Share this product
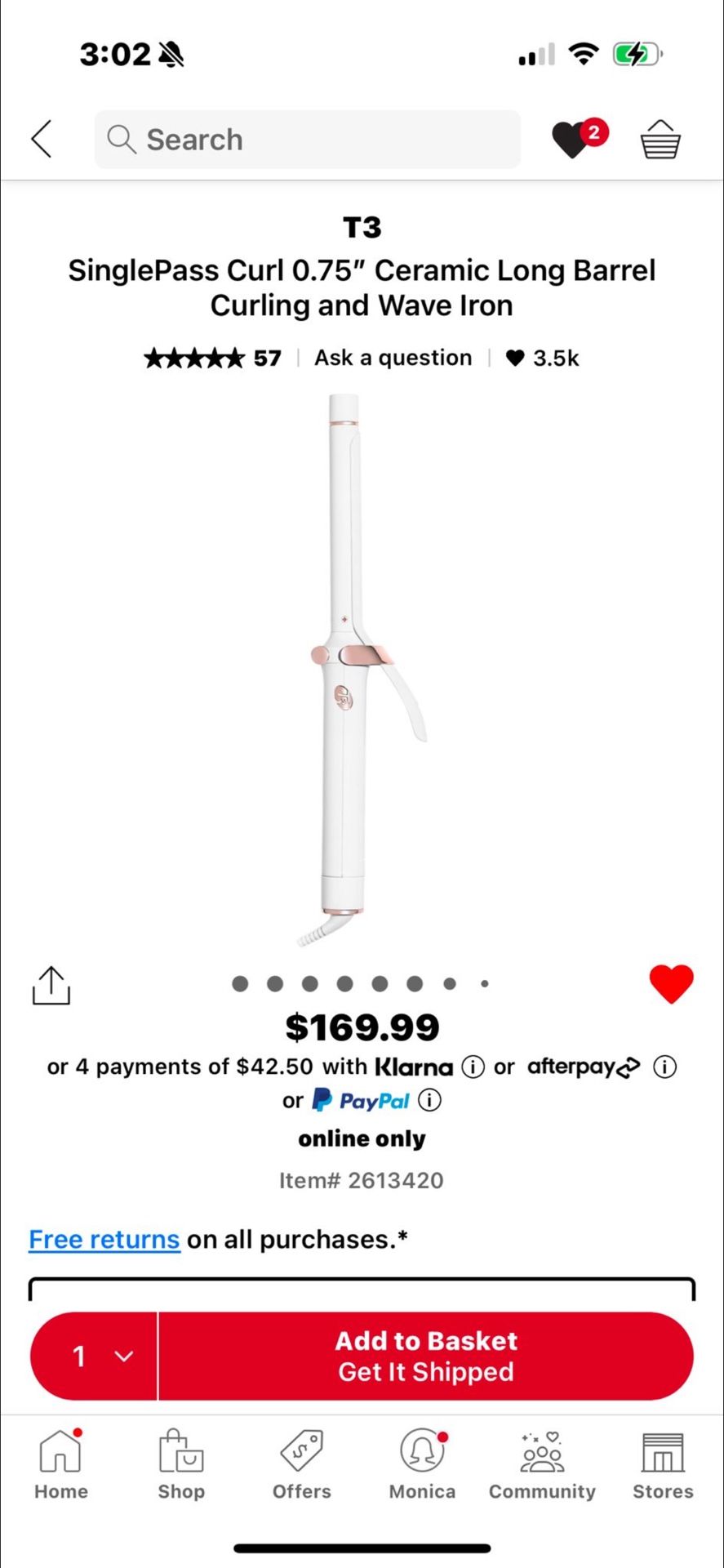724x1568 pixels. pos(51,986)
